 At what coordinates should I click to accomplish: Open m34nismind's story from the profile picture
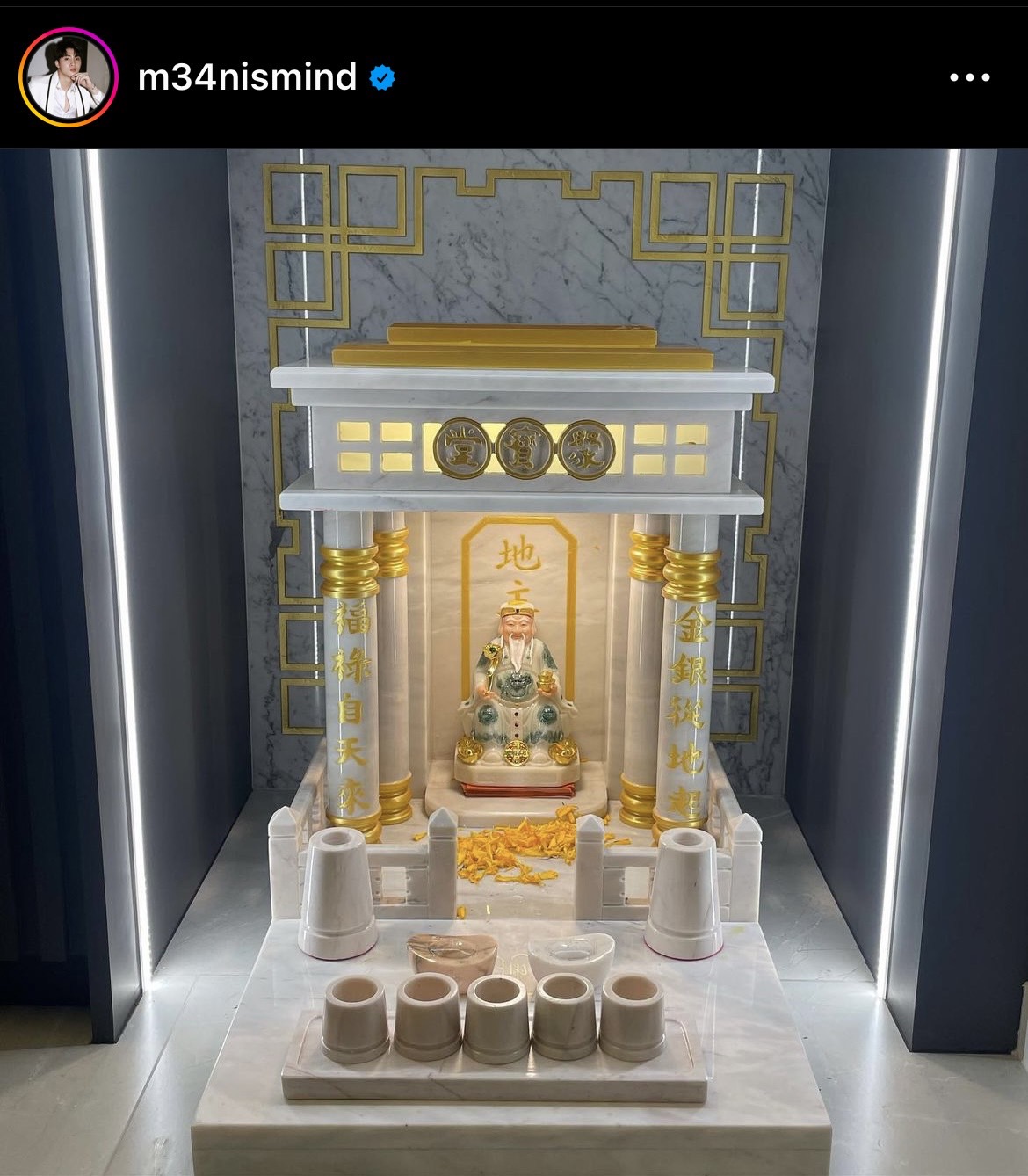pyautogui.click(x=69, y=77)
